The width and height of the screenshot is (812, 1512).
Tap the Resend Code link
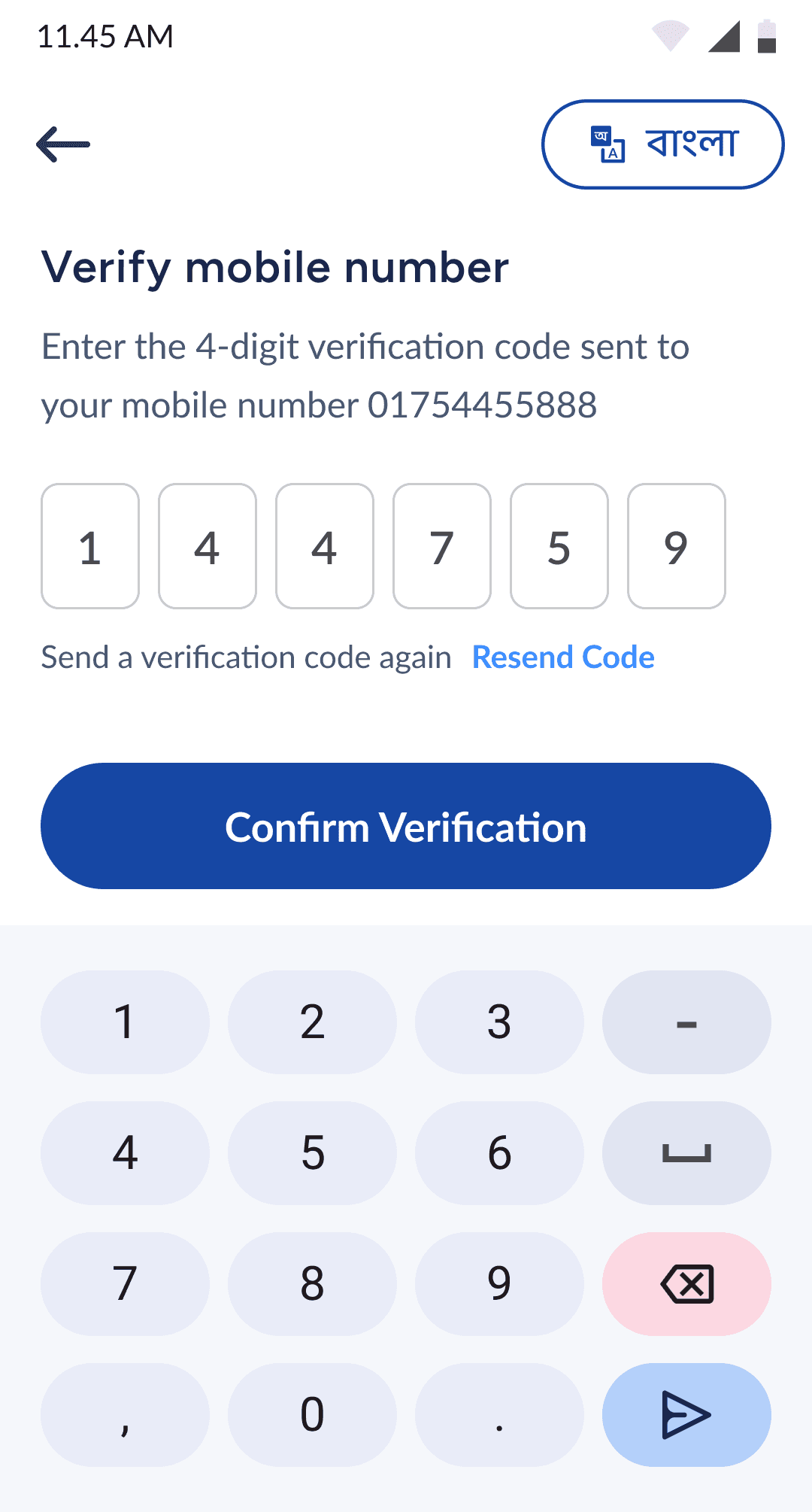coord(563,657)
